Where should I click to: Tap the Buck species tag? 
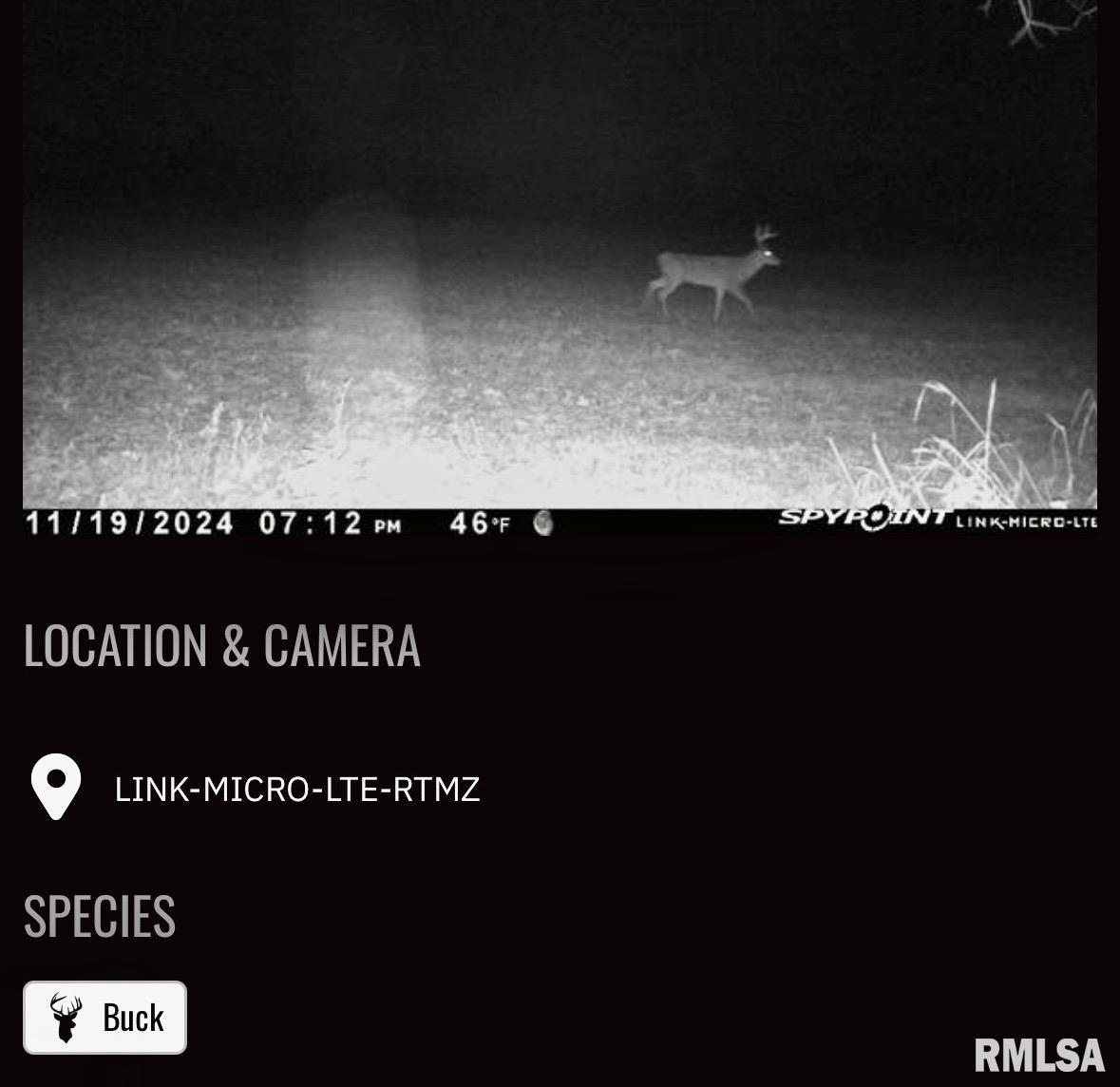point(104,1018)
